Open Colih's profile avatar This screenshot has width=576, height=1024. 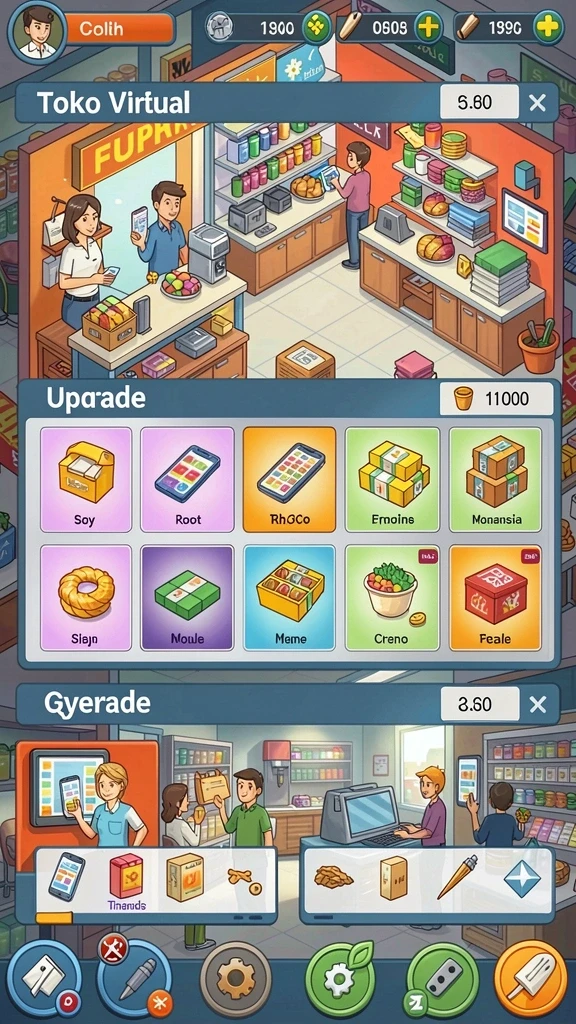37,31
